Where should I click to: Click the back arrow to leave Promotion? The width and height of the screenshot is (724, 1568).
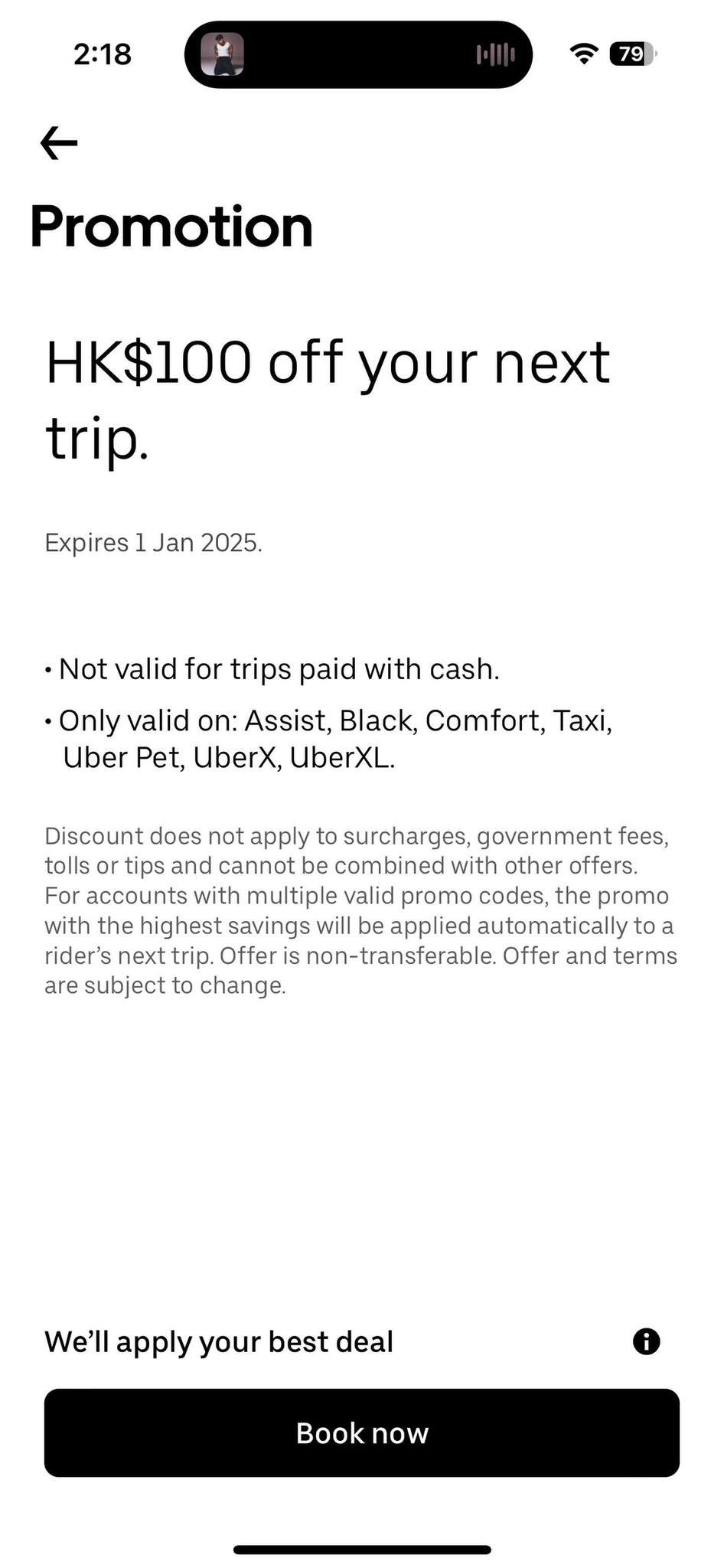57,144
